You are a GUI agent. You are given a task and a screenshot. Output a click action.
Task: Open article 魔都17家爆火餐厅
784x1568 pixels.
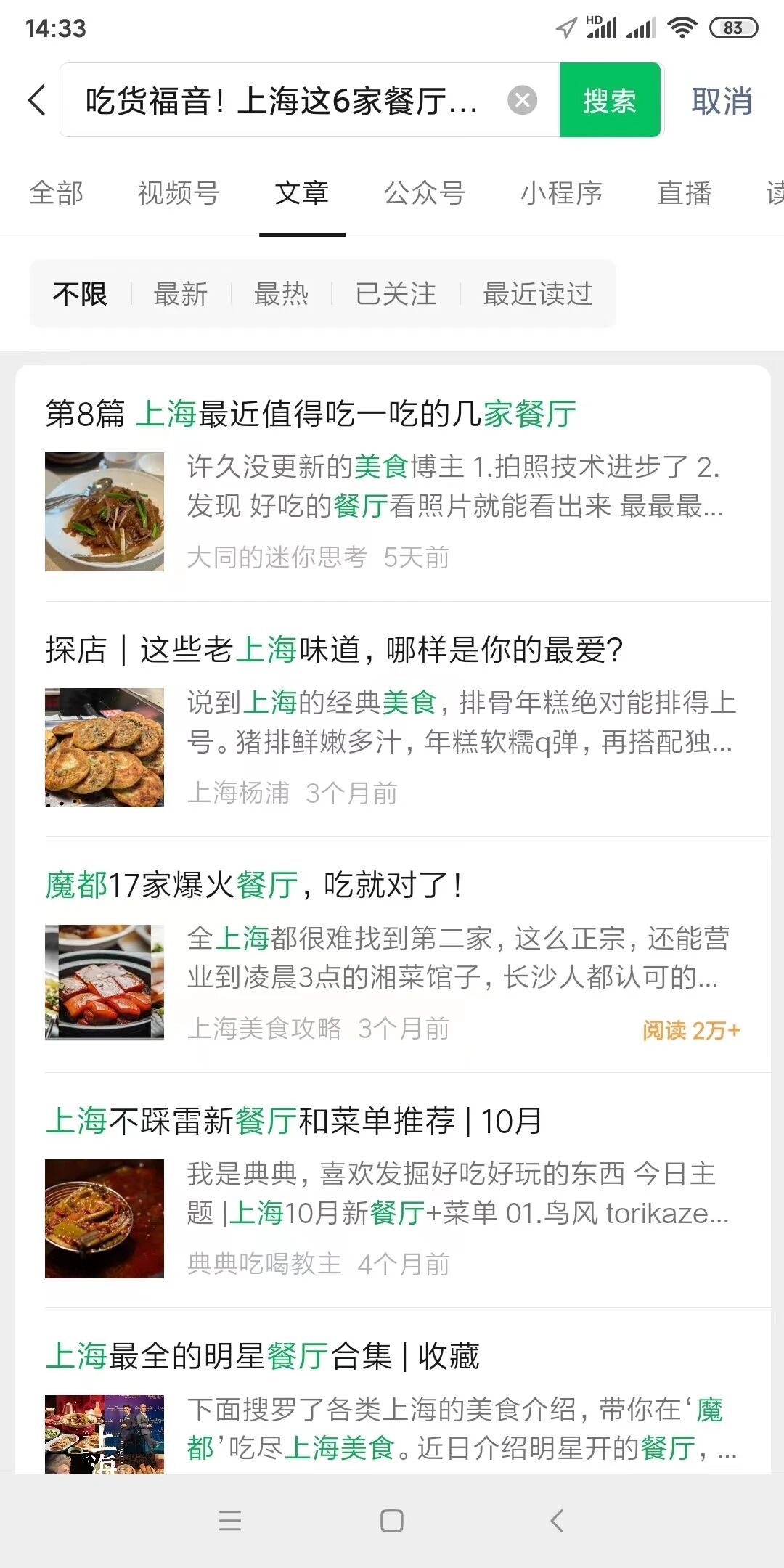[254, 885]
